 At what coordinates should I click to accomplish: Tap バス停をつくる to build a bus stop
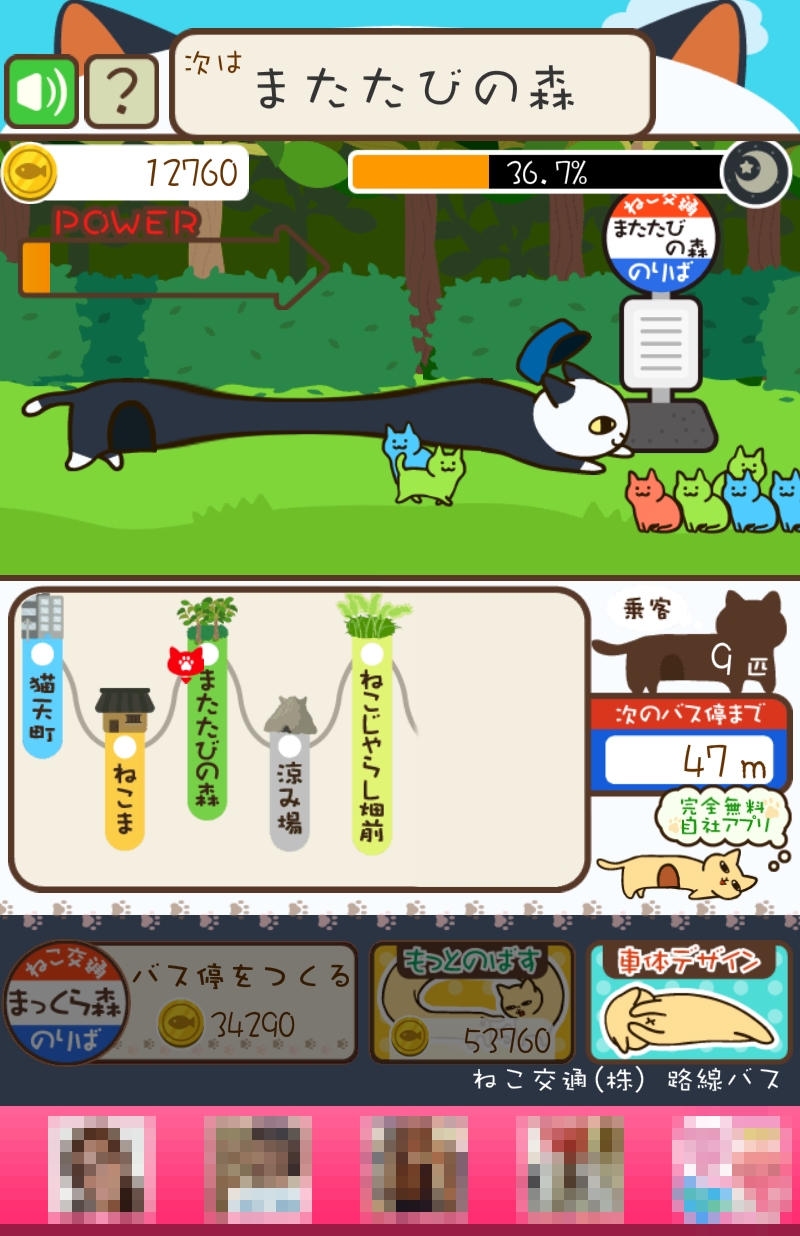(x=182, y=1002)
